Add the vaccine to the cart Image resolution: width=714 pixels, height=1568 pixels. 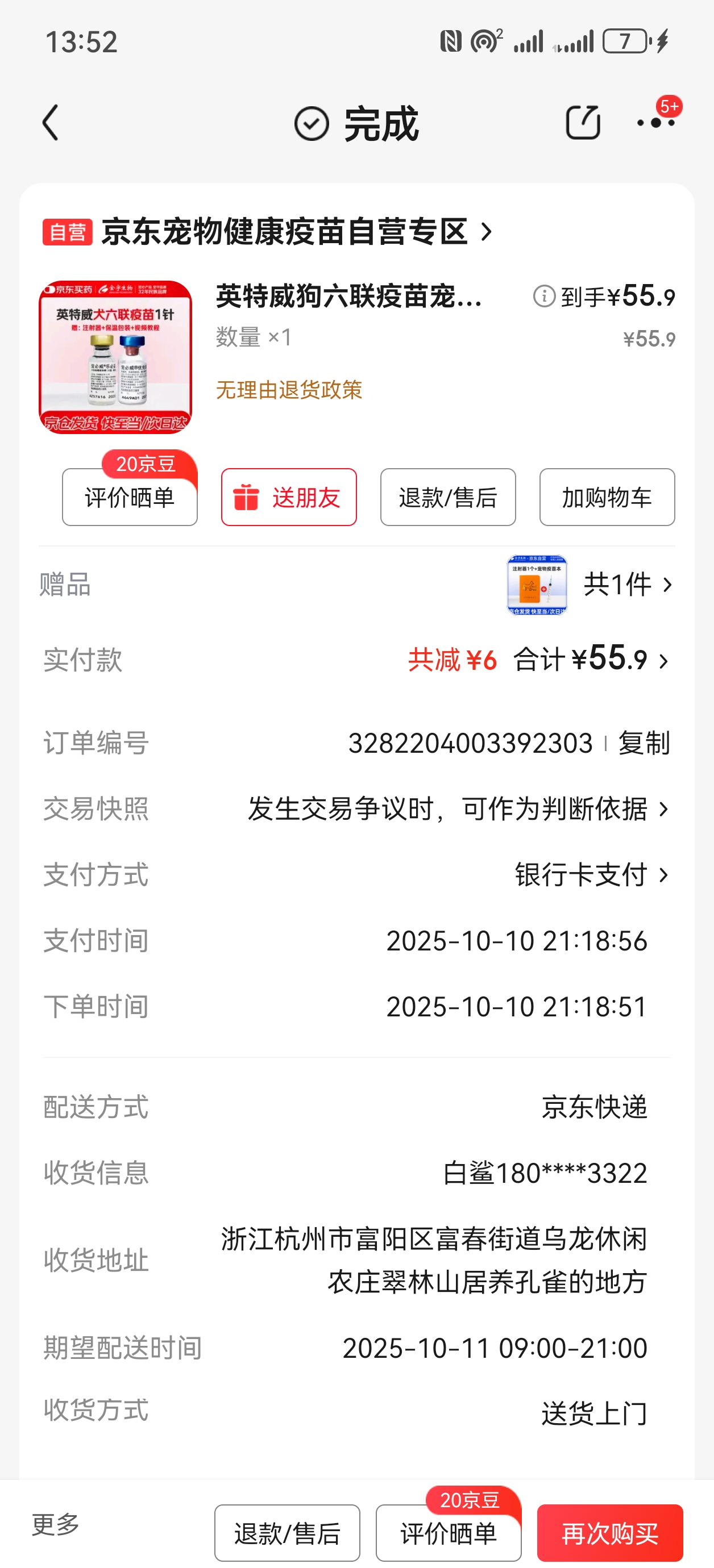607,497
